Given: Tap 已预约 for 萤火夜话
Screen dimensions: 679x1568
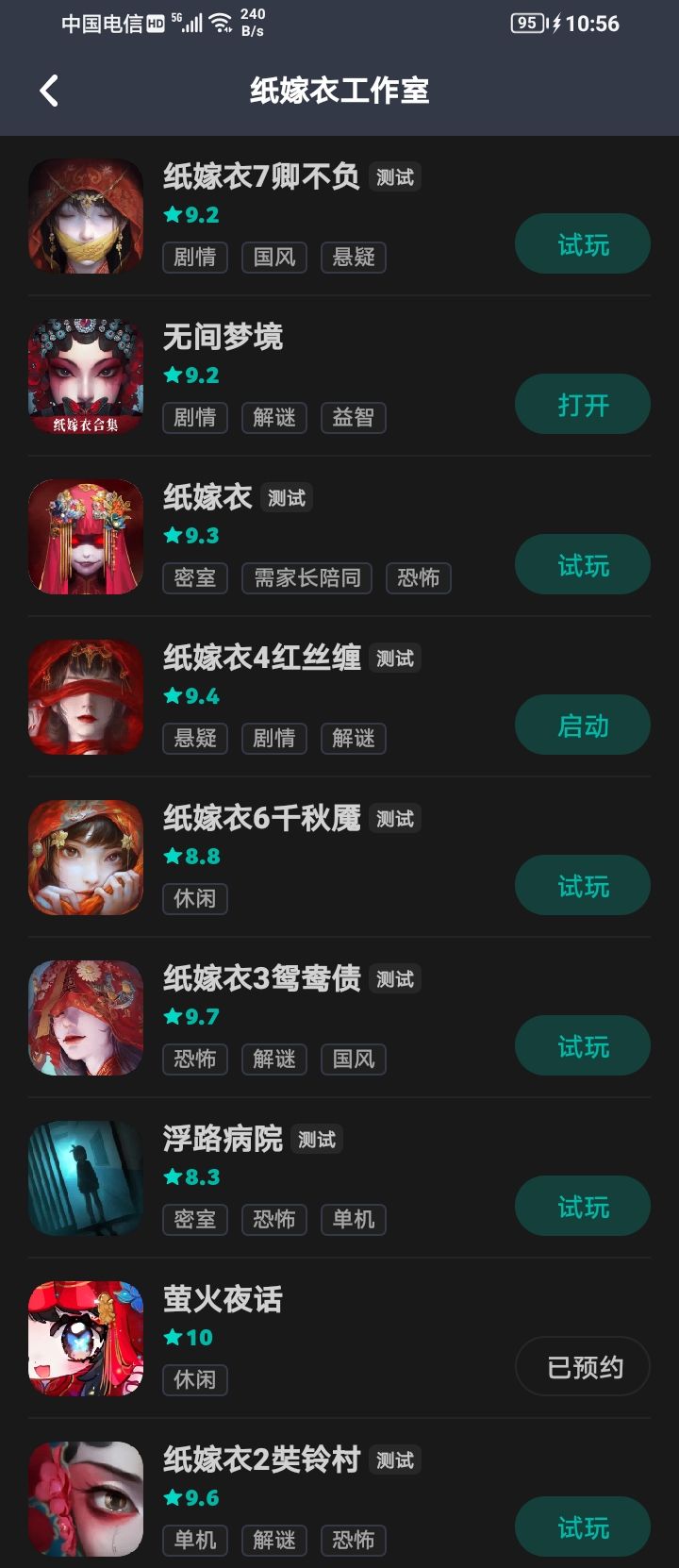Looking at the screenshot, I should click(582, 1366).
